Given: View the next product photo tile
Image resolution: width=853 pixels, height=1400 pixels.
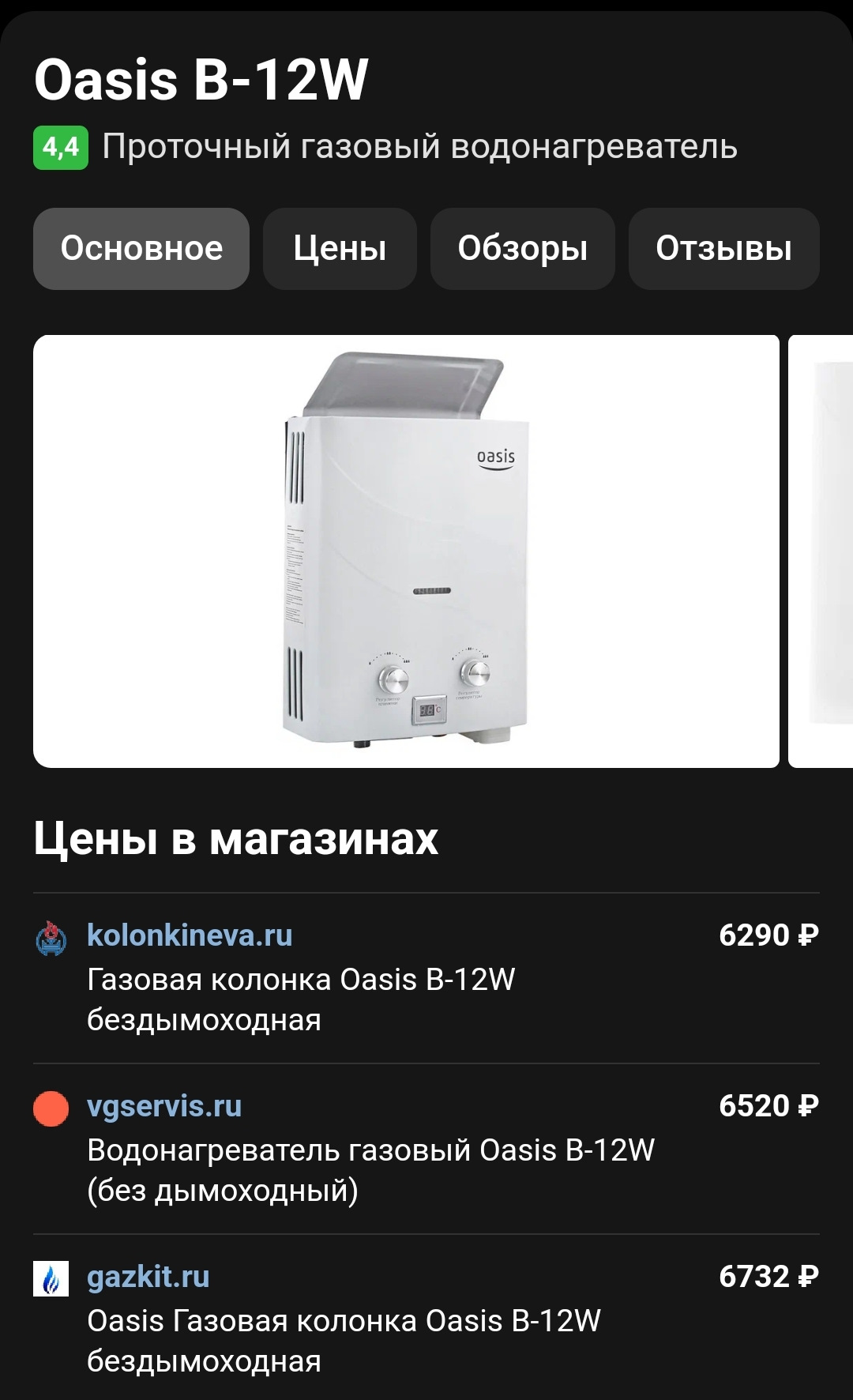Looking at the screenshot, I should click(821, 551).
